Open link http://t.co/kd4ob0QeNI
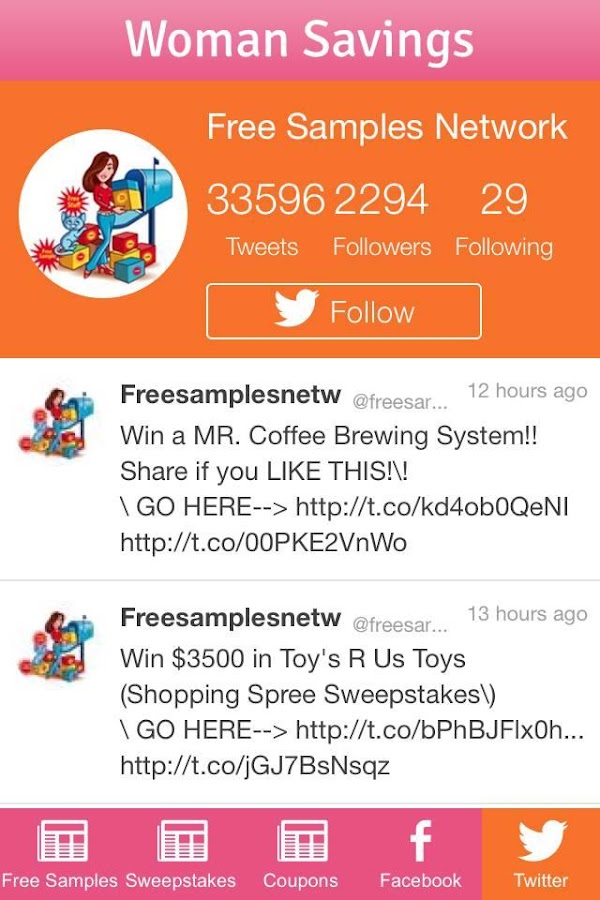Viewport: 600px width, 900px height. pos(432,507)
